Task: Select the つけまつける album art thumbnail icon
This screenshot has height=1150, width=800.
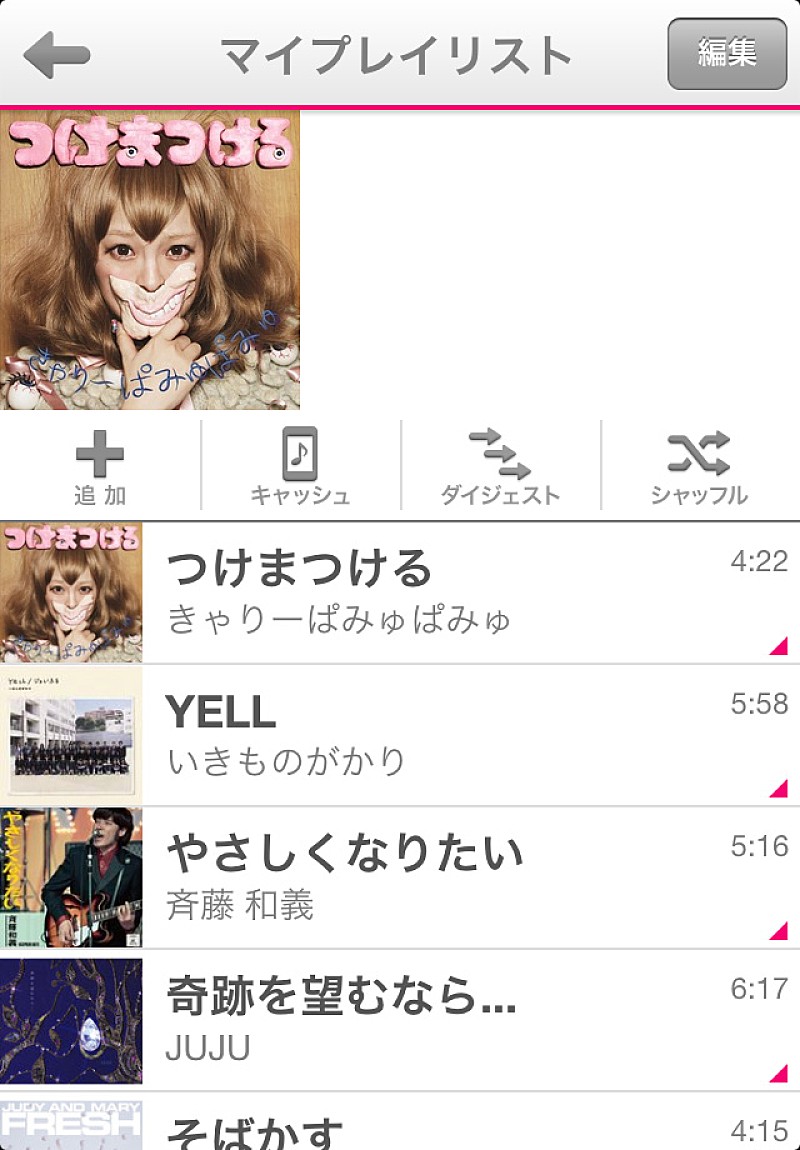Action: click(70, 588)
